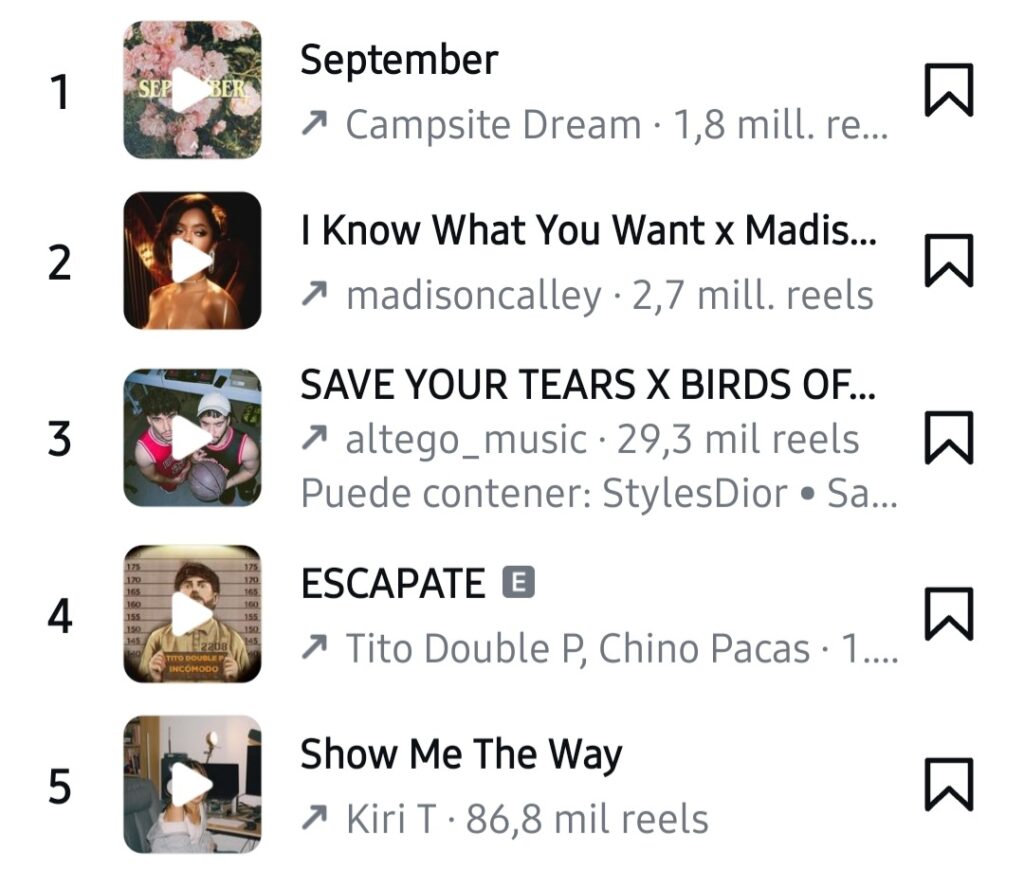
Task: Play Show Me The Way preview
Action: point(192,785)
